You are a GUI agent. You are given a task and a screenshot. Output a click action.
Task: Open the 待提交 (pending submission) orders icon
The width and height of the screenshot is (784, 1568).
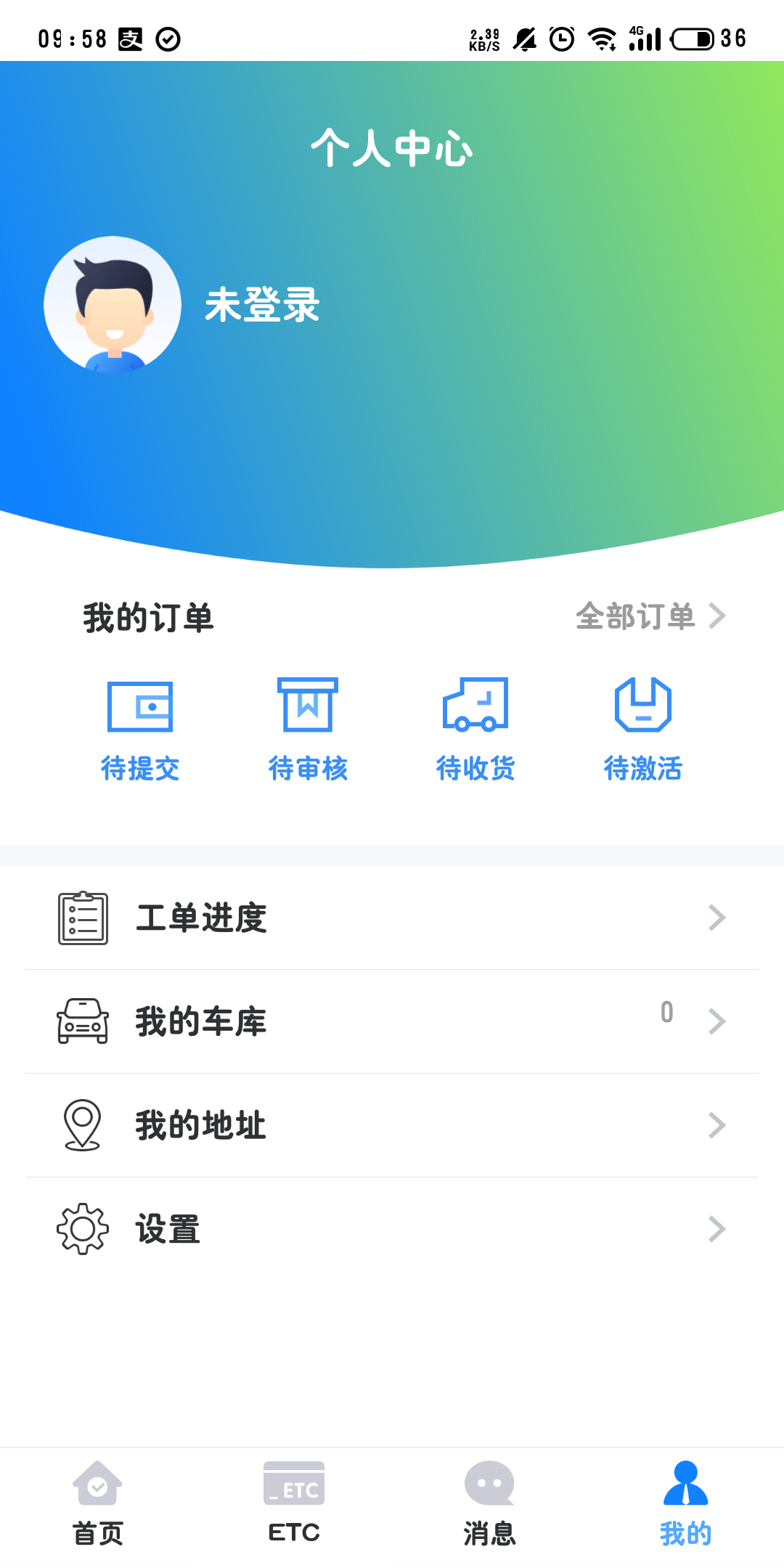[140, 704]
